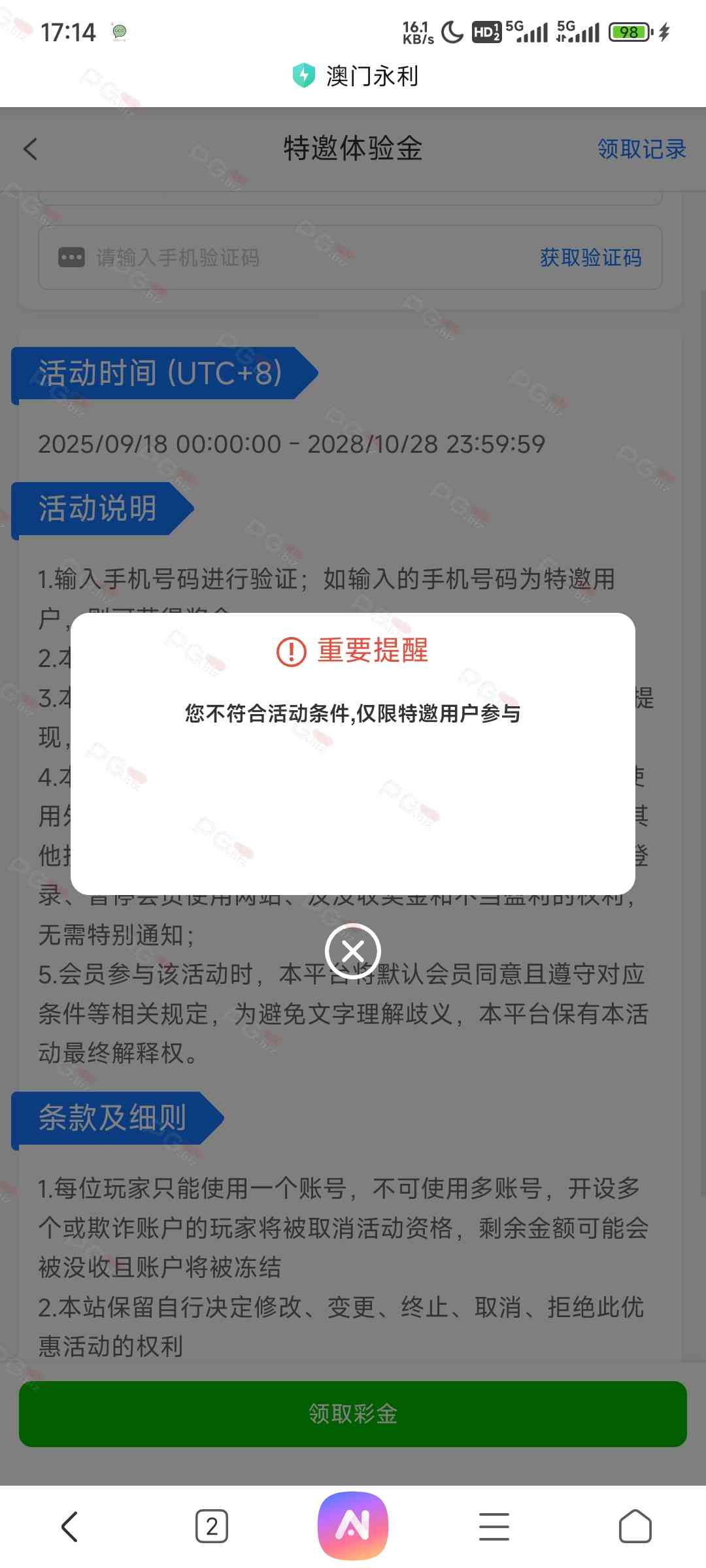
Task: Go back using the header arrow
Action: tap(31, 149)
